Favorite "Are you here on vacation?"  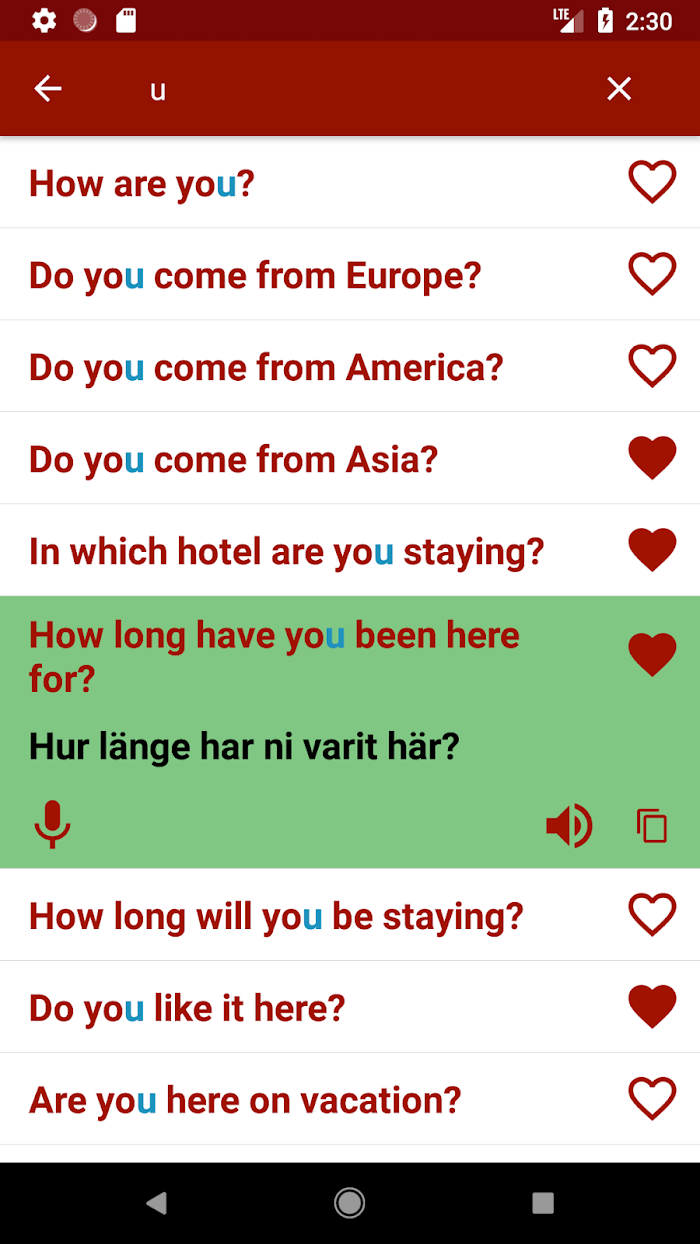(652, 1099)
